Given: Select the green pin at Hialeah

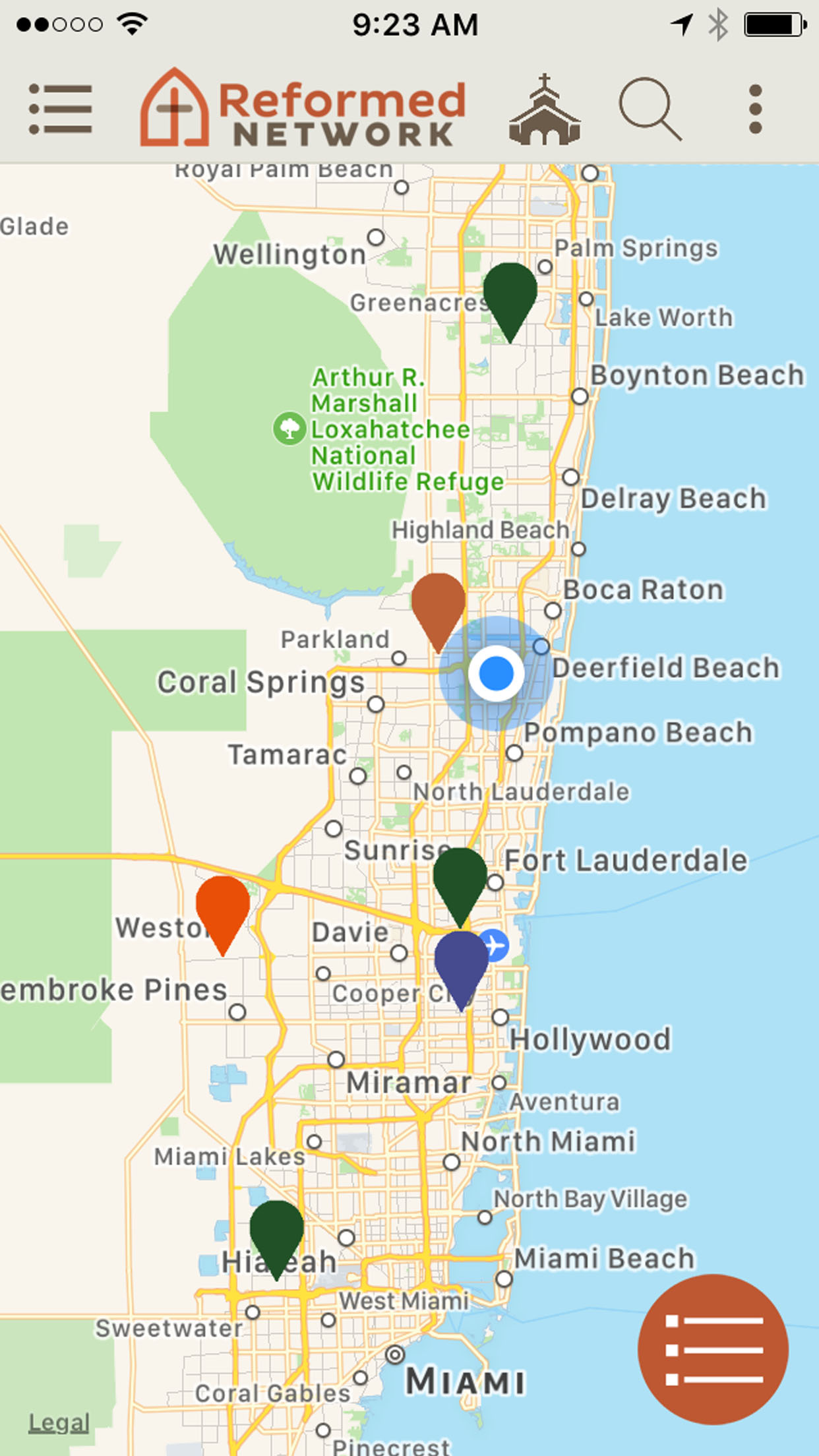Looking at the screenshot, I should [x=277, y=1240].
